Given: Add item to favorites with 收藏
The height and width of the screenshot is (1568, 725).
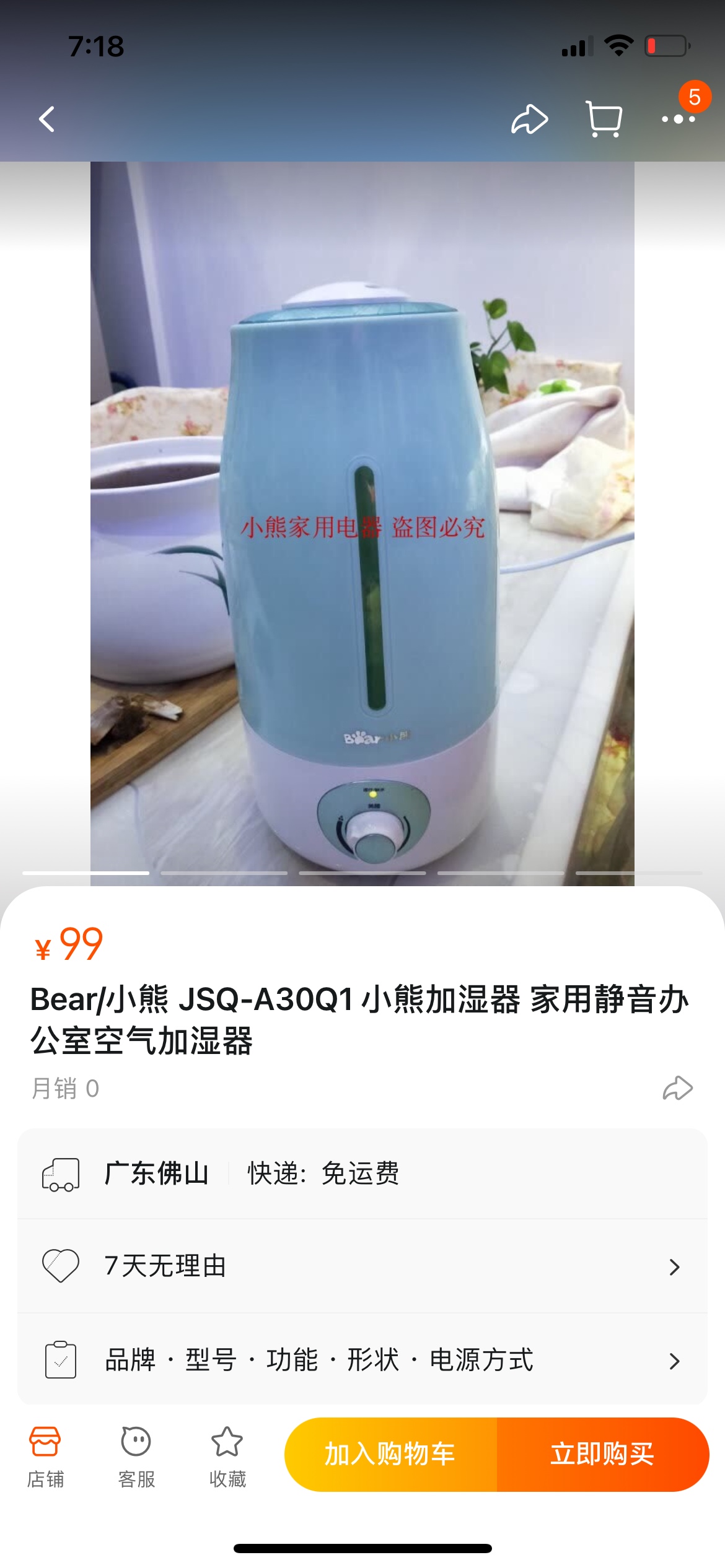Looking at the screenshot, I should 227,1455.
